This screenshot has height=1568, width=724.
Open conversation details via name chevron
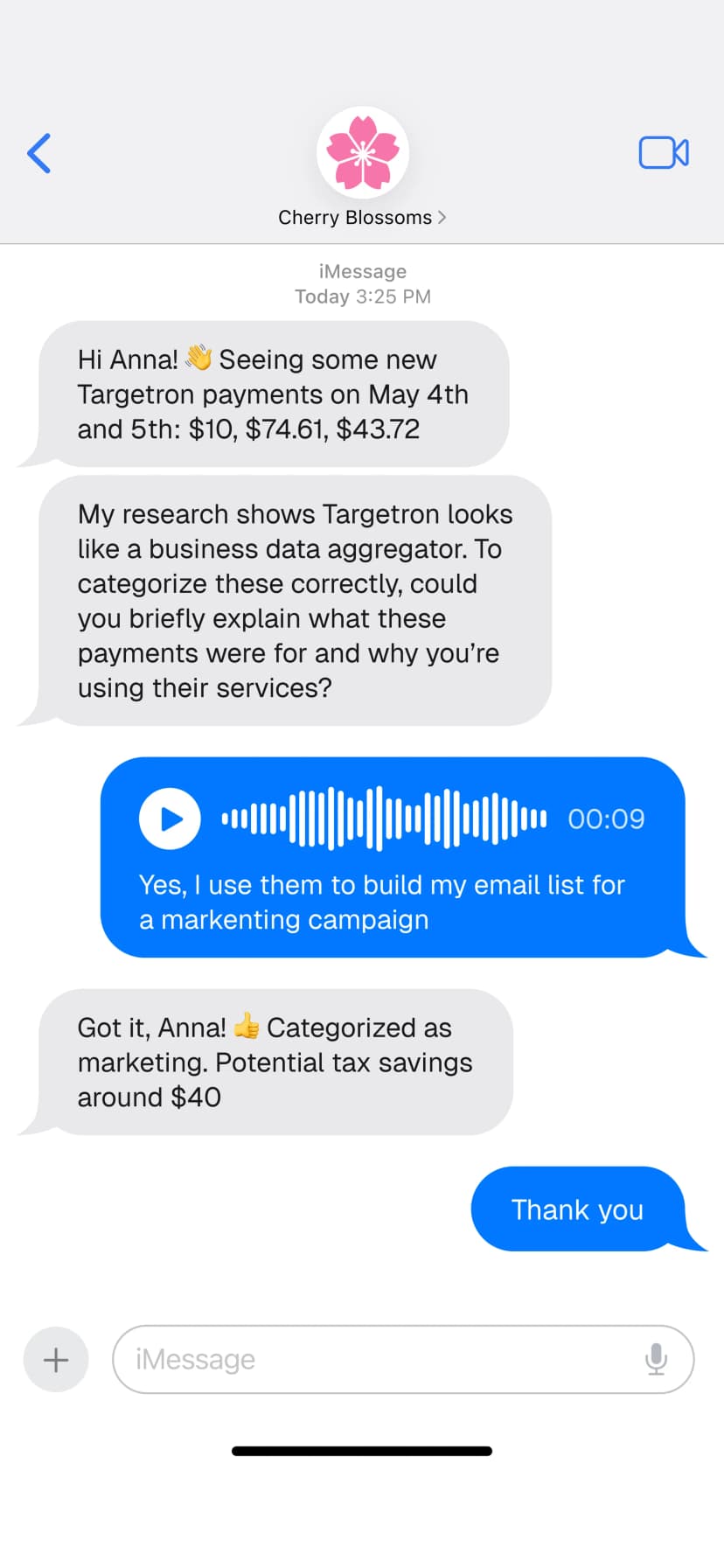tap(442, 218)
